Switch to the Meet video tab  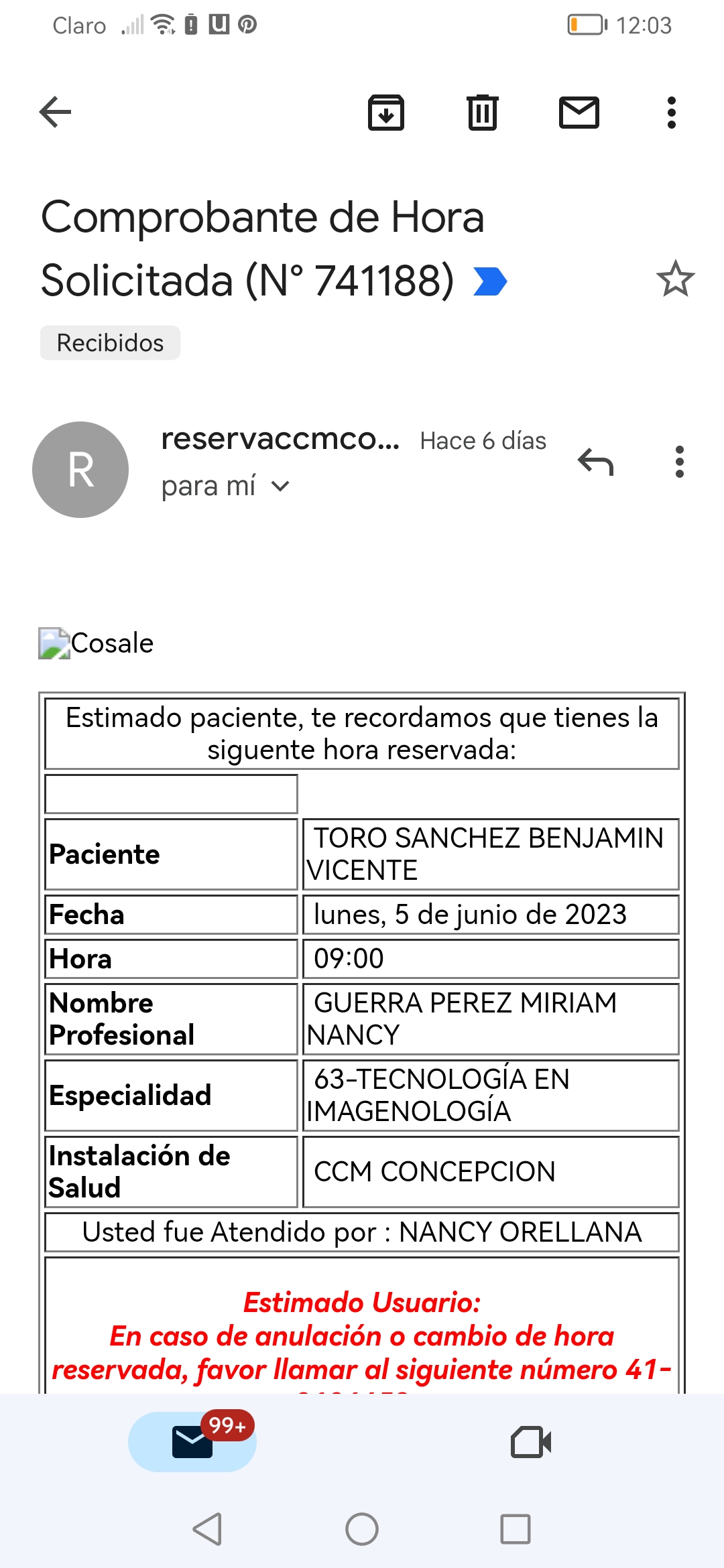(x=531, y=1441)
